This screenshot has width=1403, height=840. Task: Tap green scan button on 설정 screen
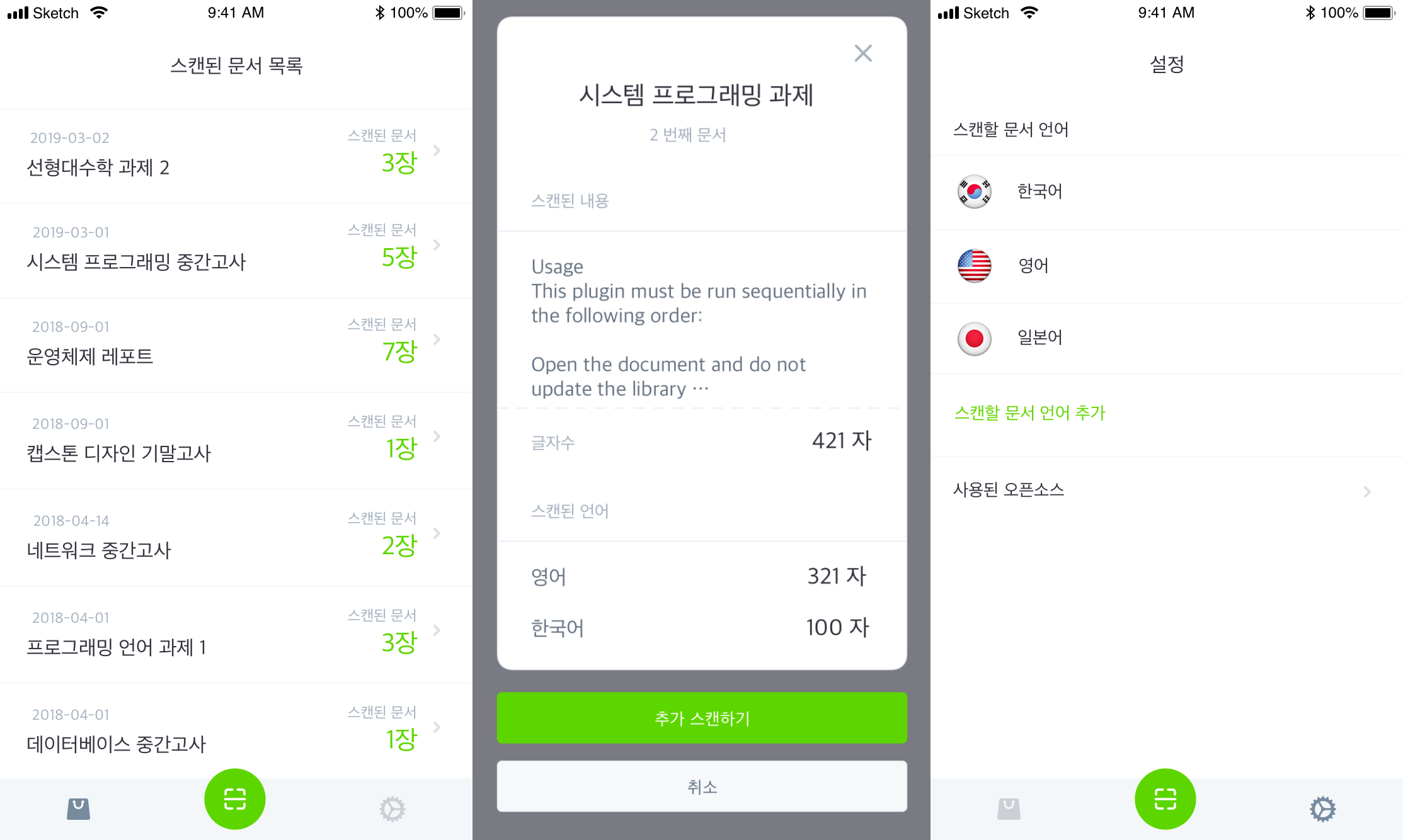pyautogui.click(x=1165, y=798)
